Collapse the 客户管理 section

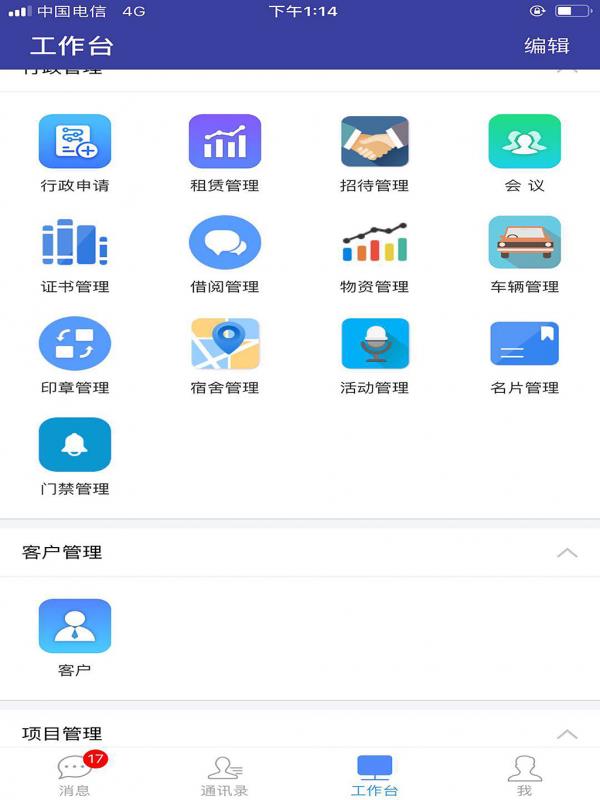point(567,552)
